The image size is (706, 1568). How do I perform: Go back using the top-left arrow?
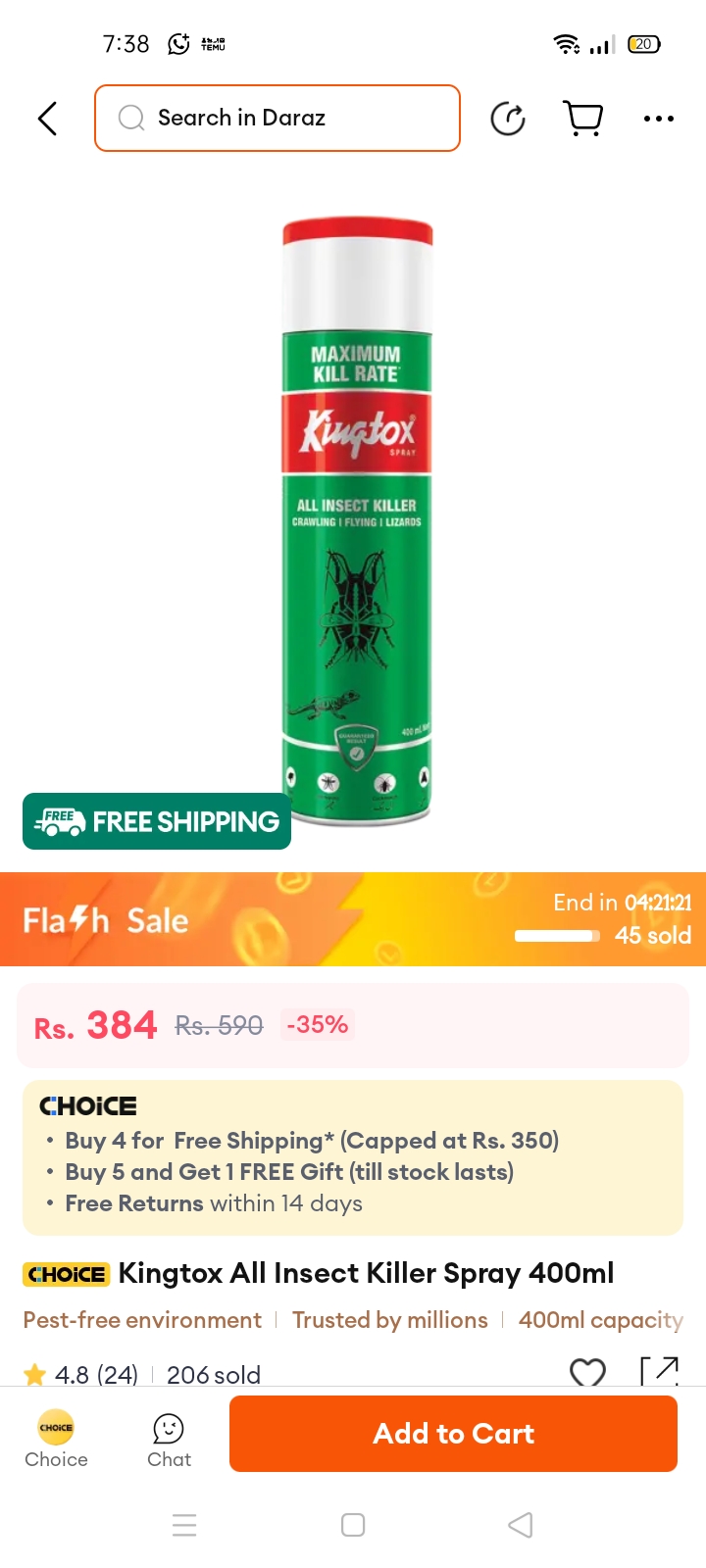click(x=47, y=119)
